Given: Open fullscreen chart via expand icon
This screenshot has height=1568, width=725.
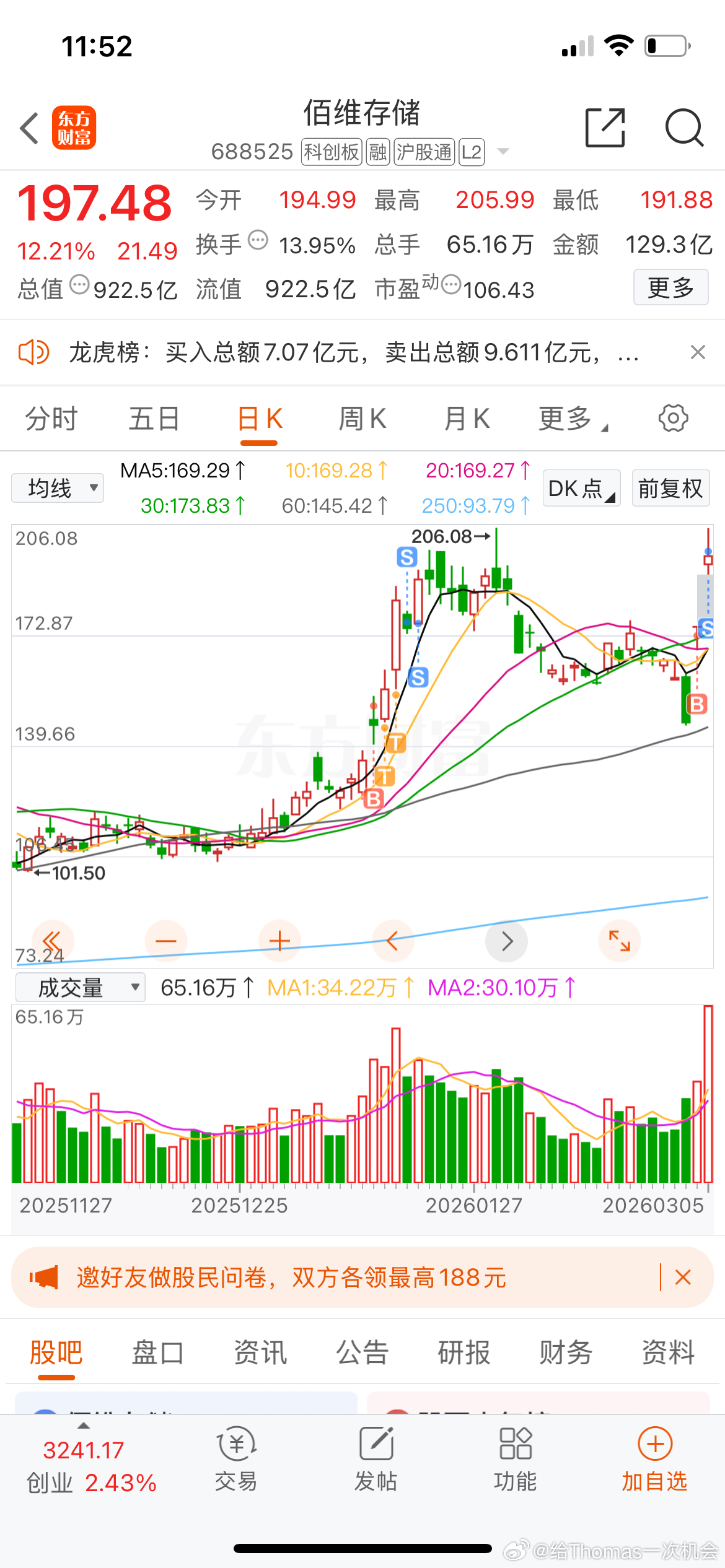Looking at the screenshot, I should coord(620,941).
